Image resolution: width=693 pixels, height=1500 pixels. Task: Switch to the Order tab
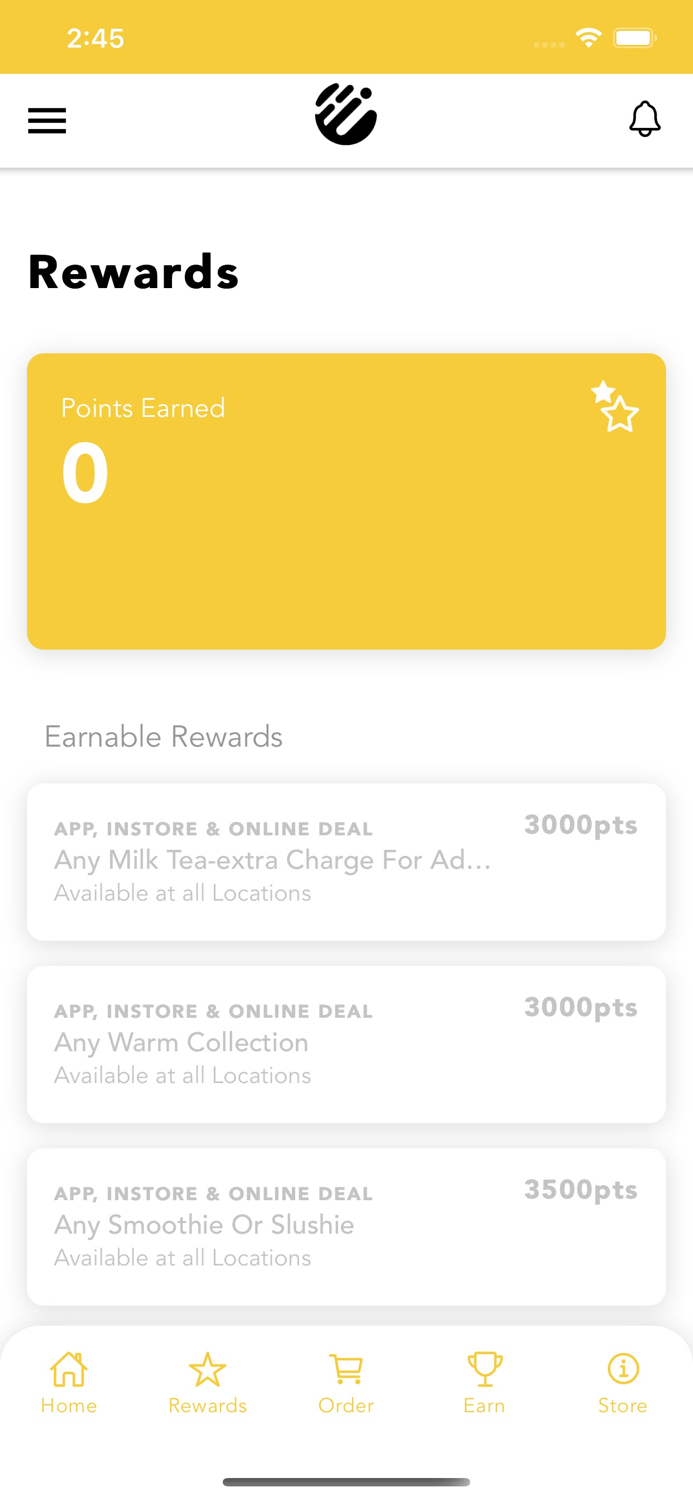point(346,1383)
